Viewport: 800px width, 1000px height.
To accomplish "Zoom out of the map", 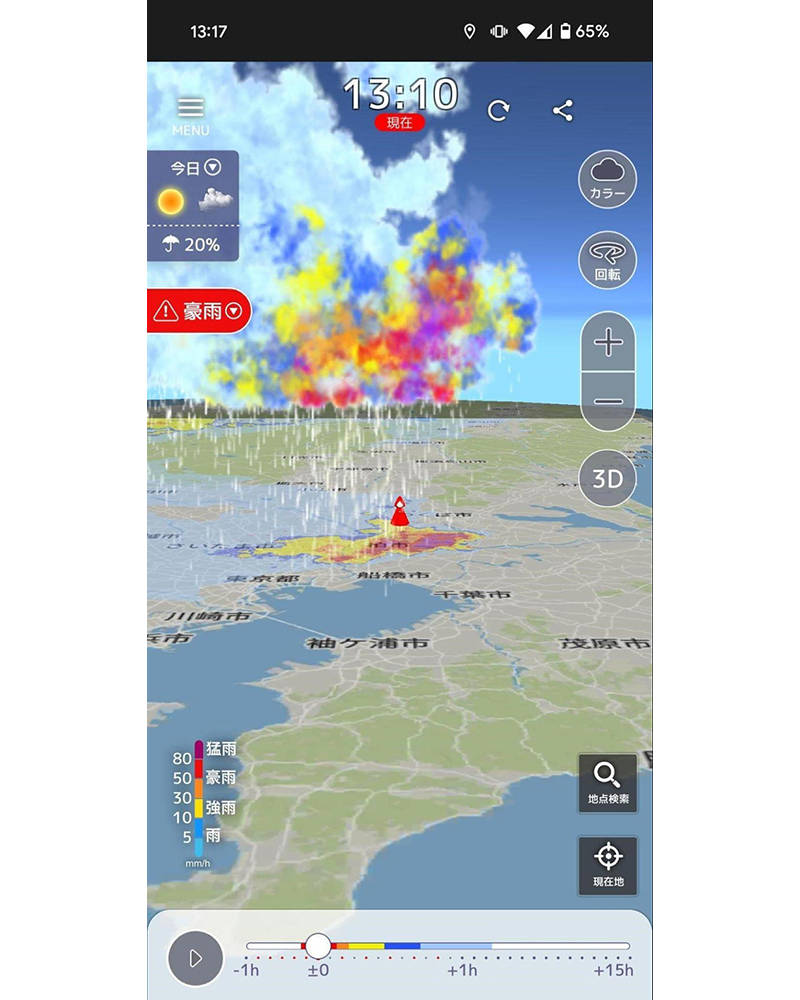I will tap(607, 402).
